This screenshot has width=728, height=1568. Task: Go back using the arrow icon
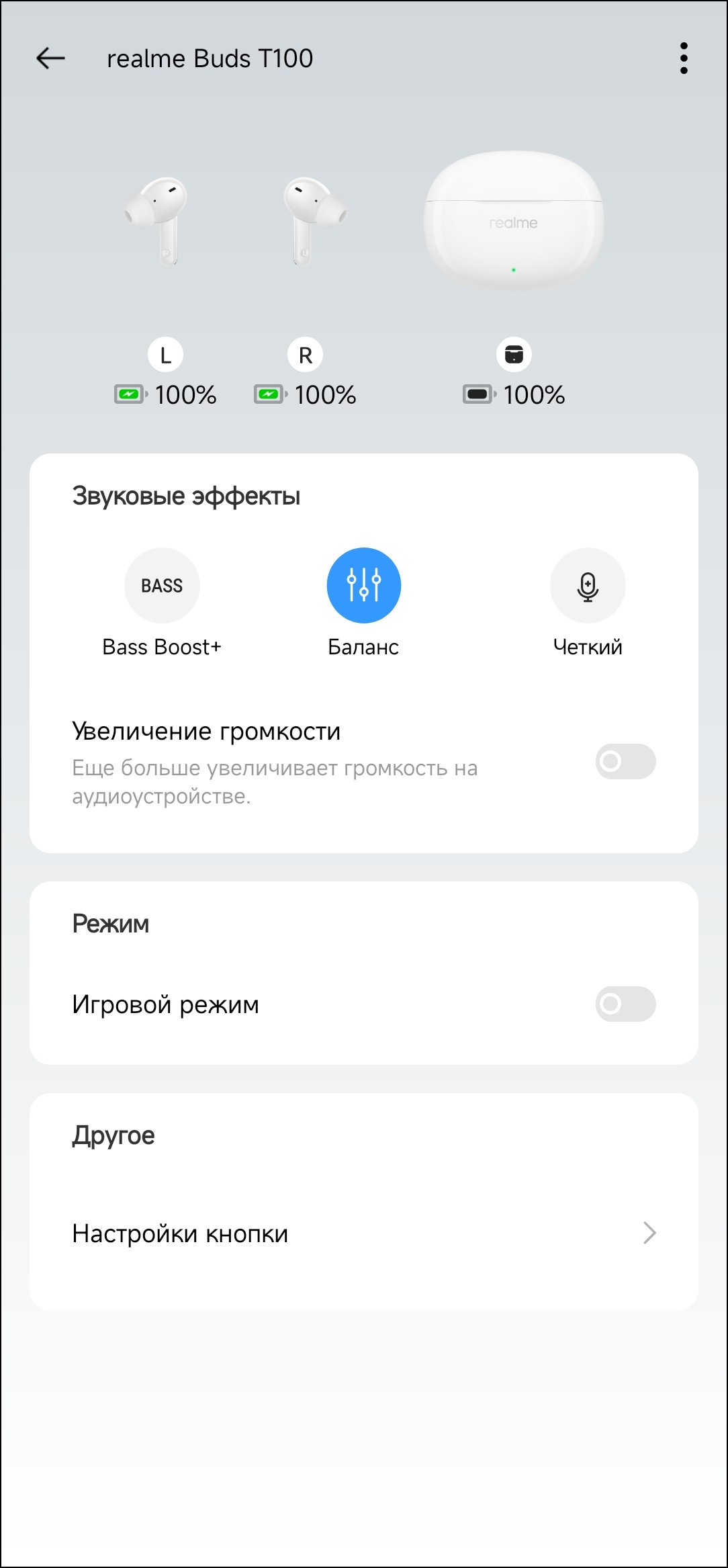[x=50, y=58]
